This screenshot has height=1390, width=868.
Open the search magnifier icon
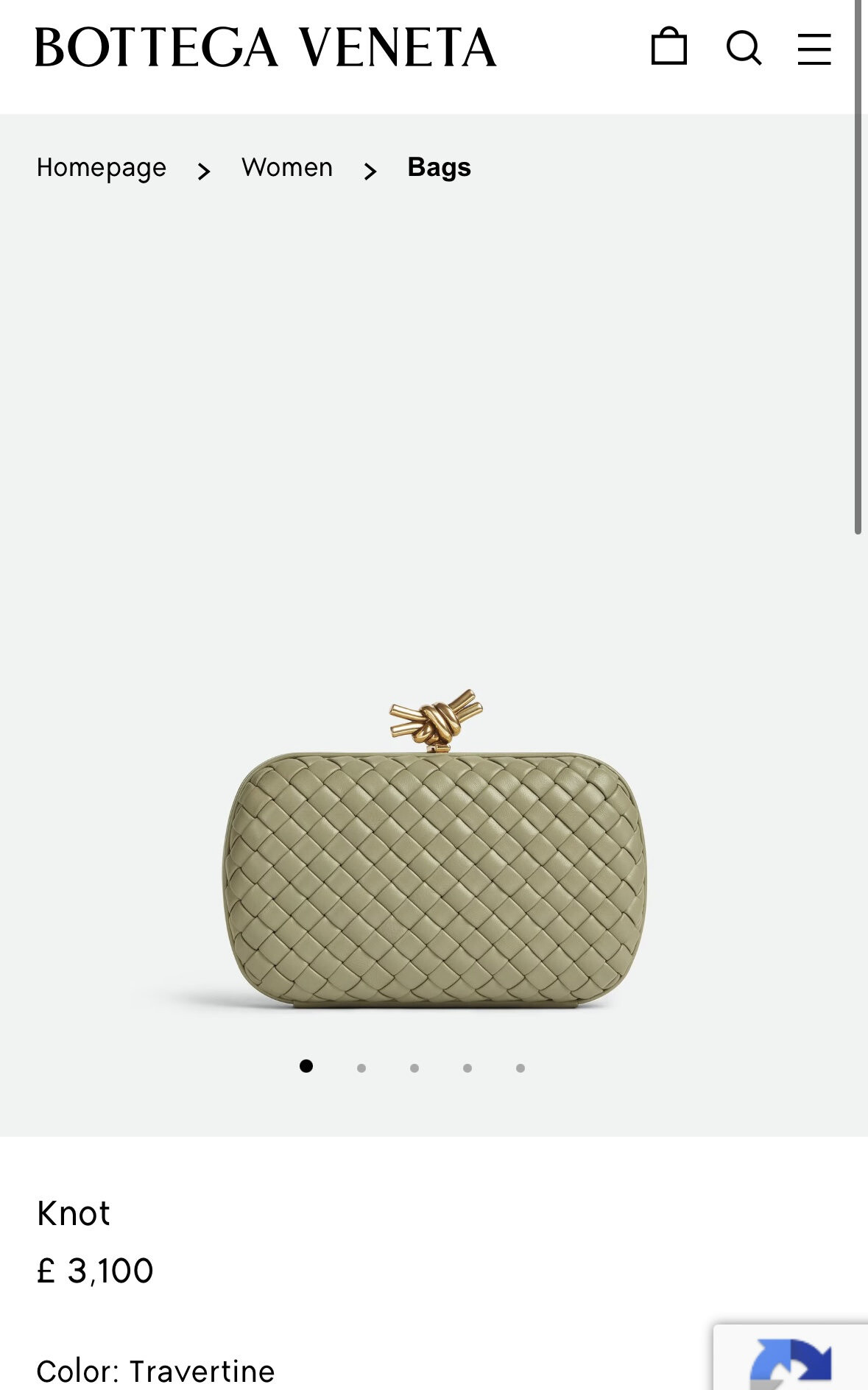pos(744,49)
